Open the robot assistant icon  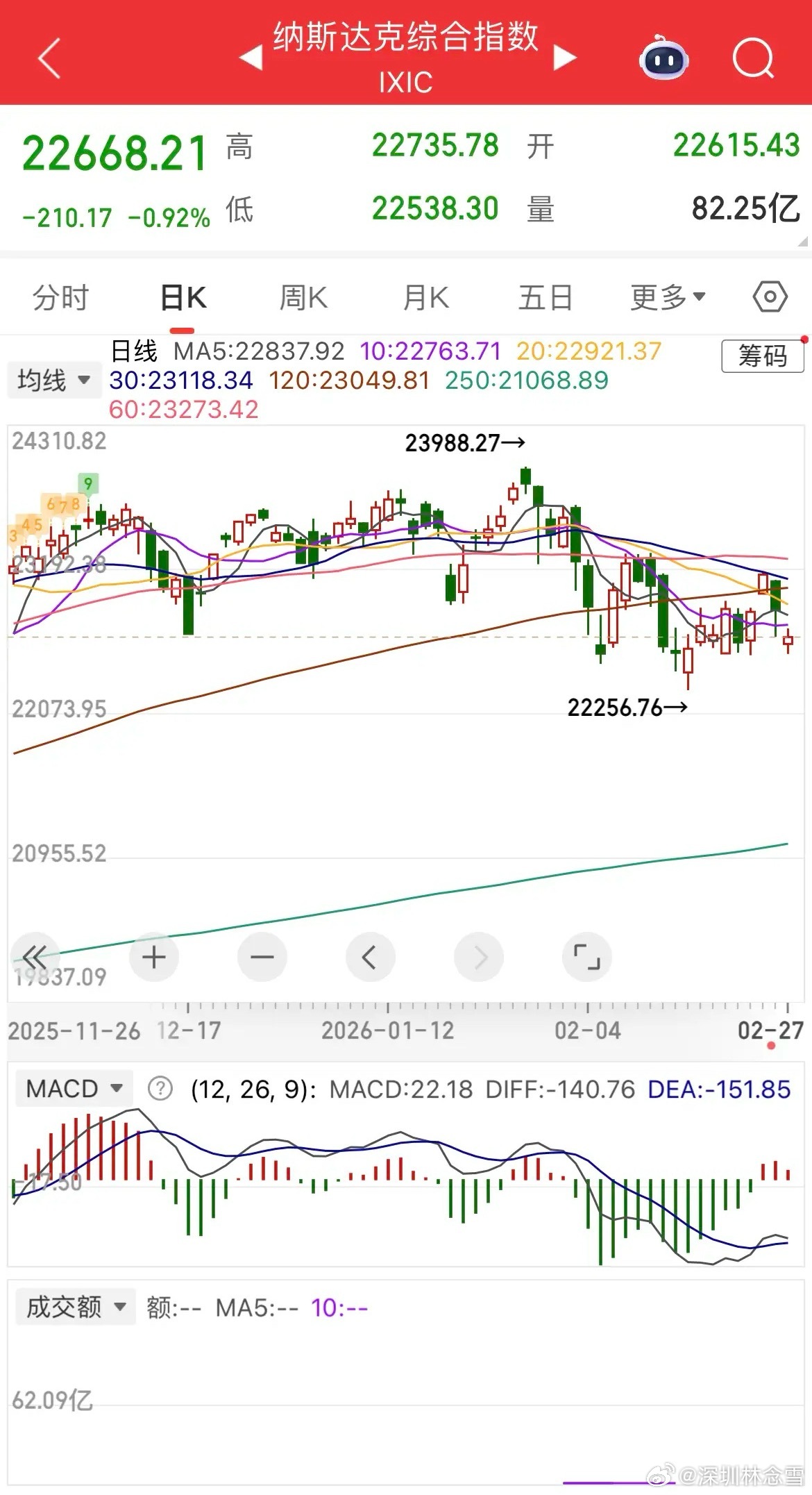tap(663, 58)
